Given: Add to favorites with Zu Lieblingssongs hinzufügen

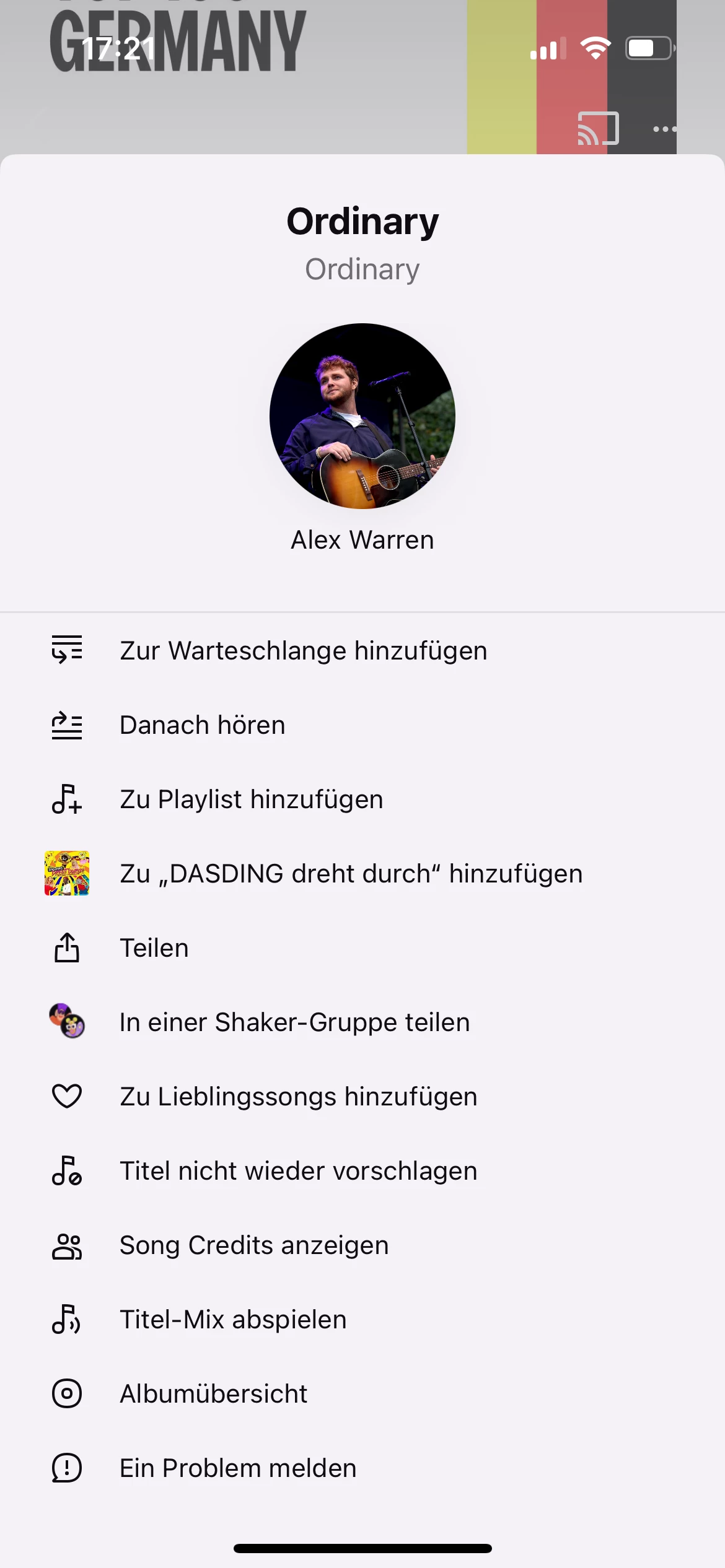Looking at the screenshot, I should point(298,1097).
